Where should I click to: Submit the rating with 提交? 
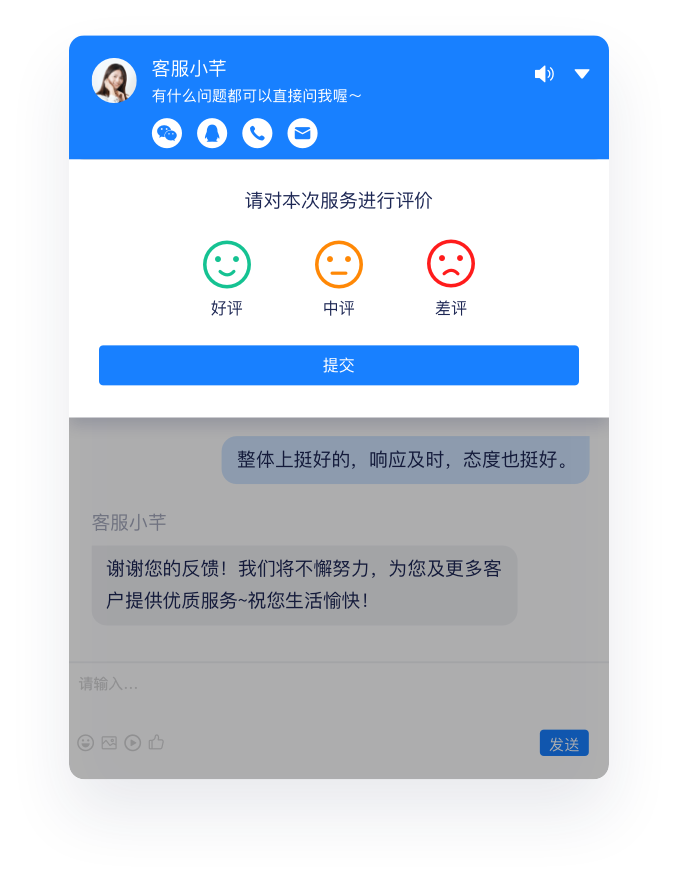pyautogui.click(x=339, y=365)
